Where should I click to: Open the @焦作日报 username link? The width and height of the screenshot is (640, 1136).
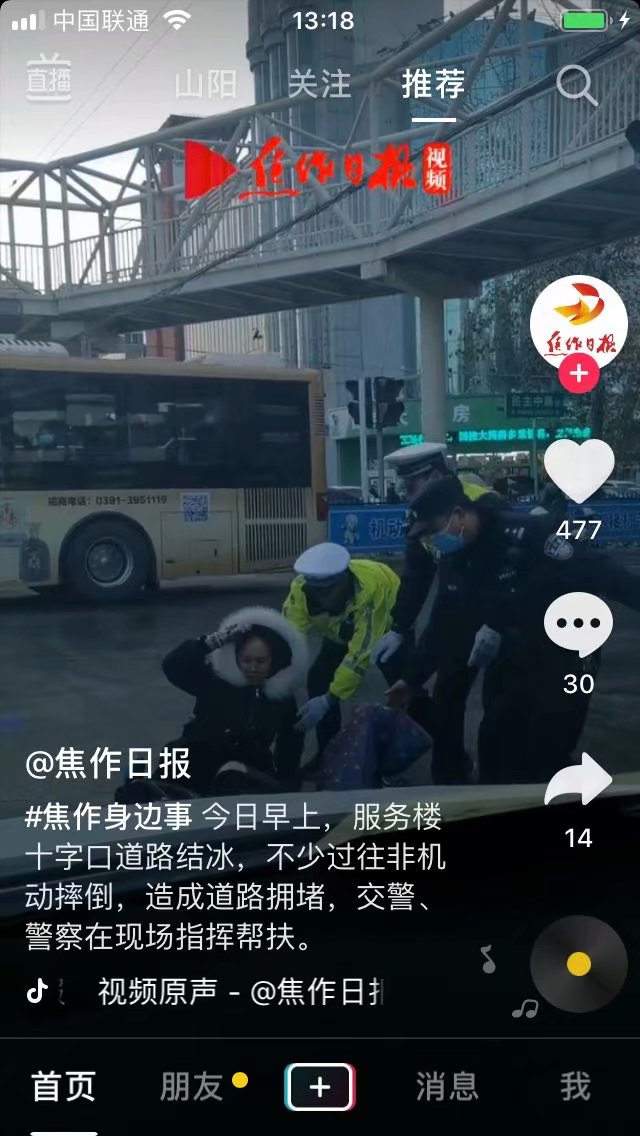click(108, 764)
